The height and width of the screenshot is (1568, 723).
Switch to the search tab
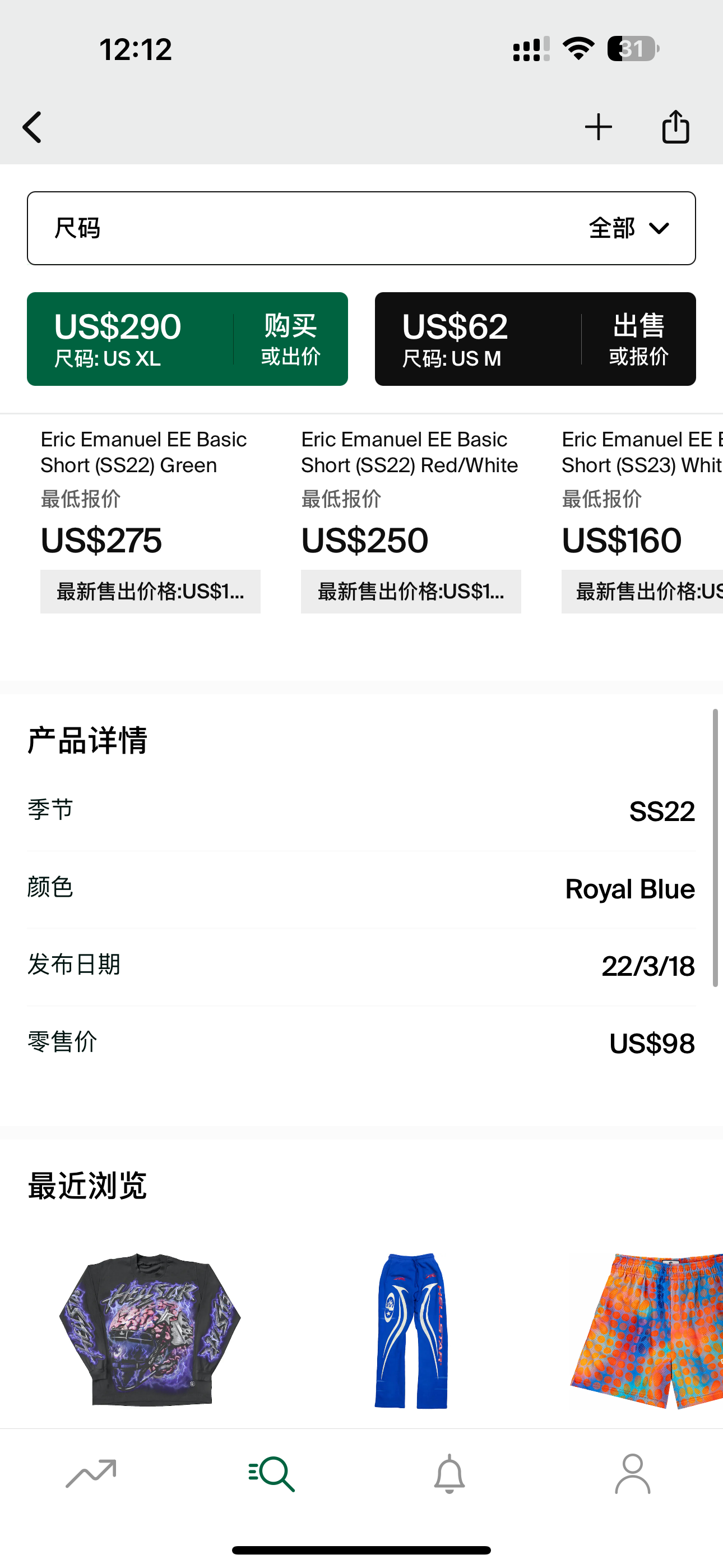pyautogui.click(x=271, y=1474)
